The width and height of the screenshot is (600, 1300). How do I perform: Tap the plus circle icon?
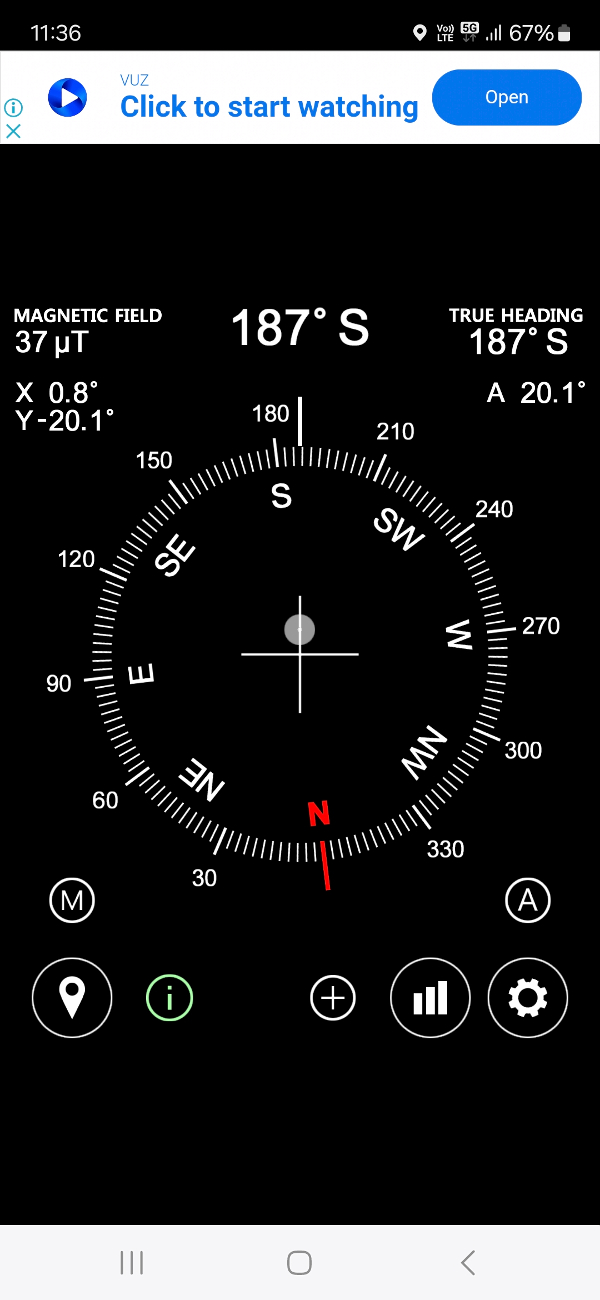pos(333,998)
